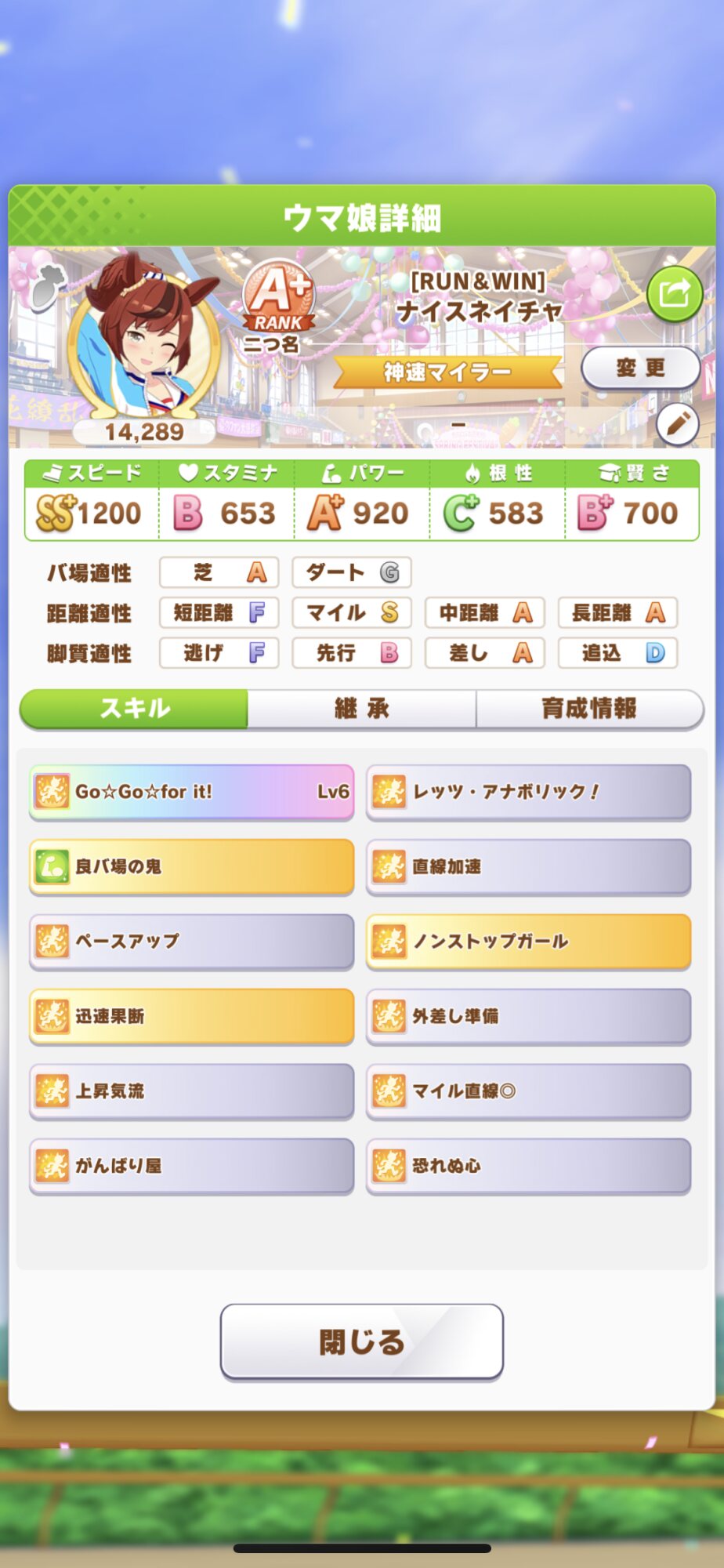View the 良バ場の鬼 skill
724x1568 pixels.
[191, 866]
